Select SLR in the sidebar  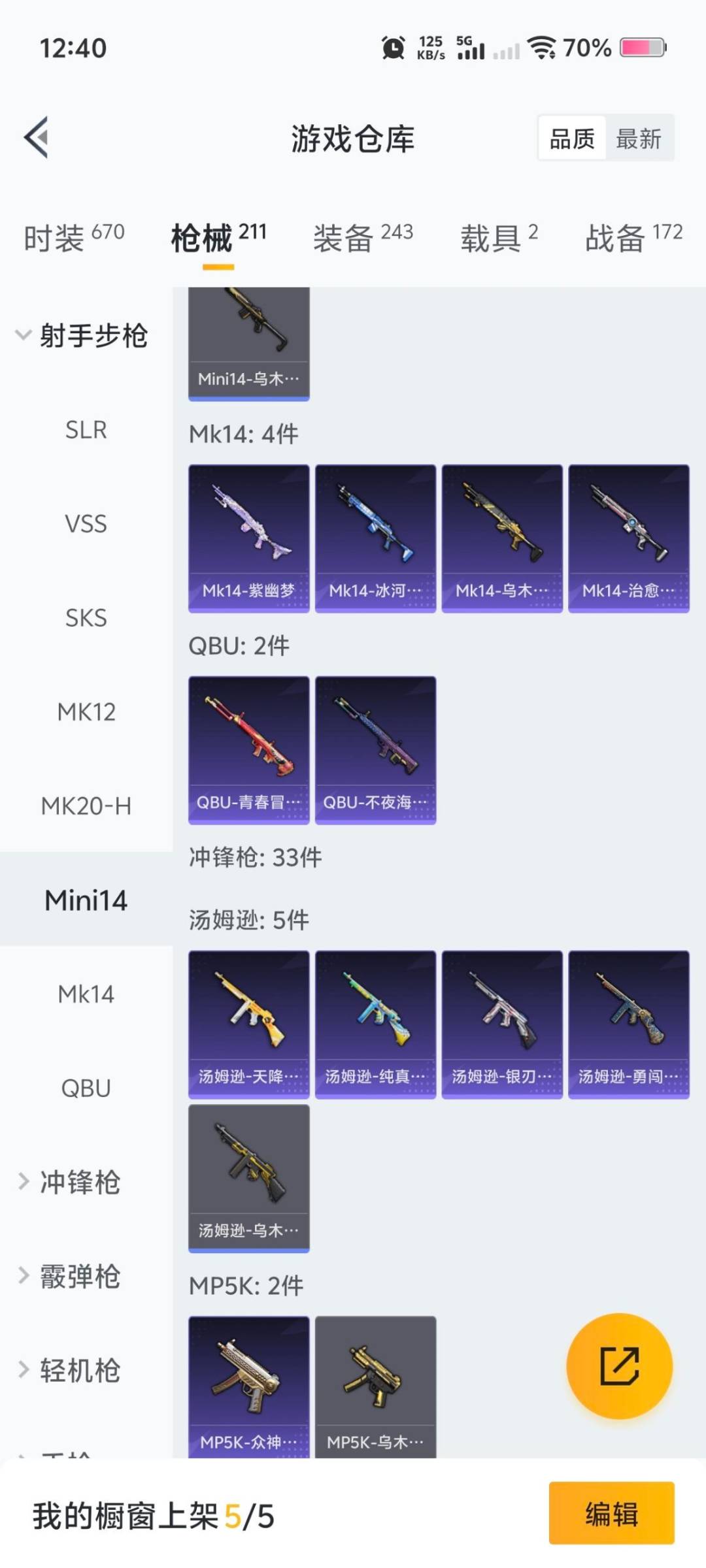(86, 430)
